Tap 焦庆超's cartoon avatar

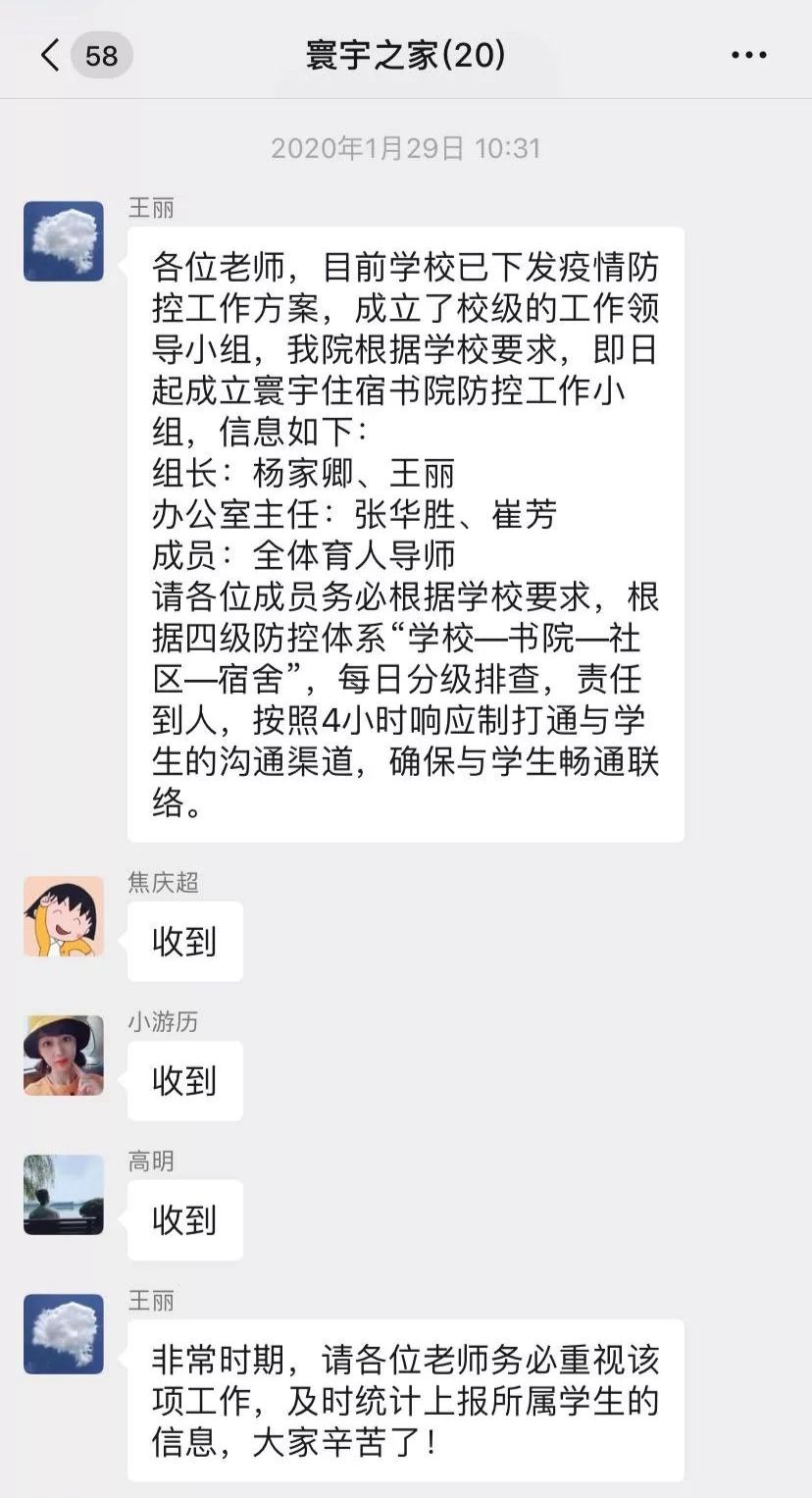coord(63,917)
